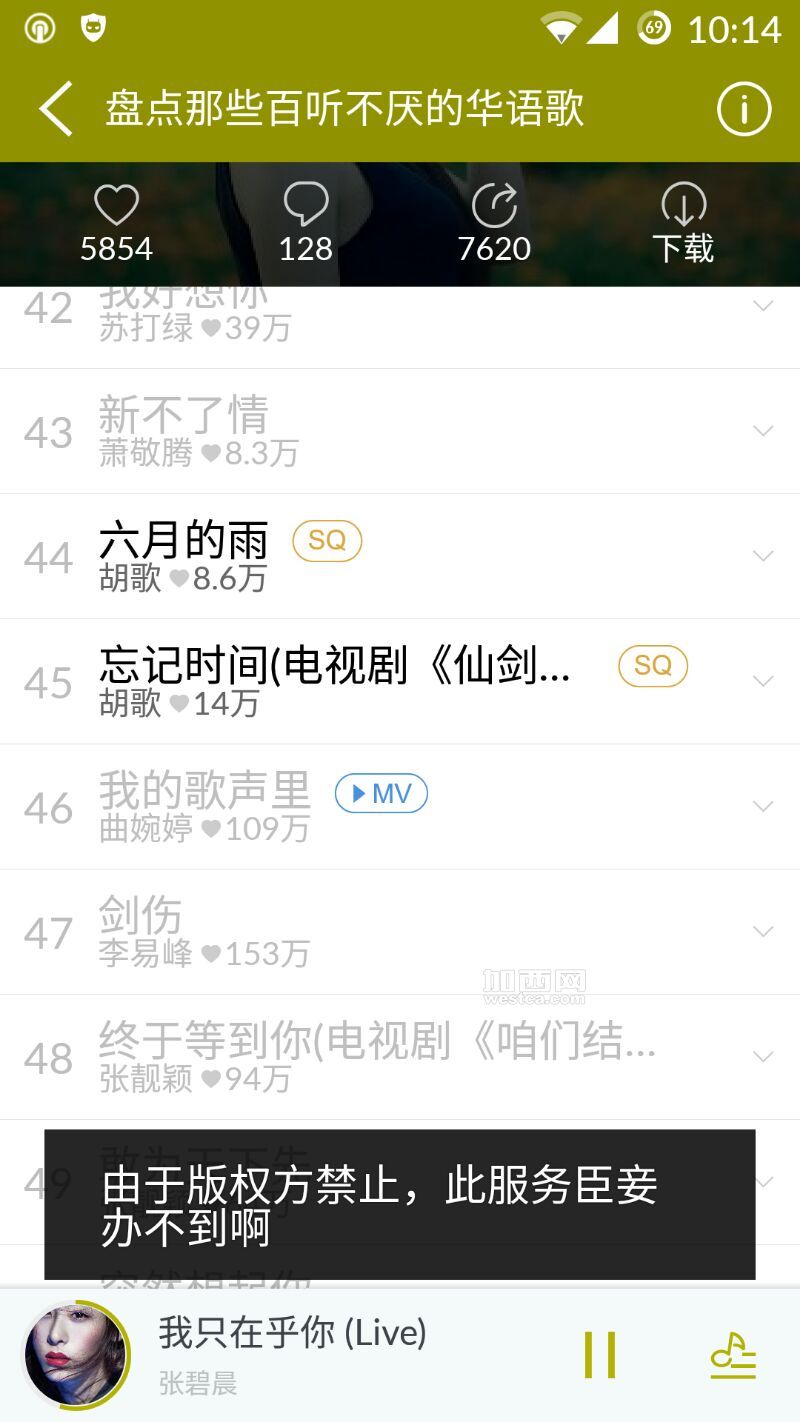Download the playlist with 下载
Image resolution: width=800 pixels, height=1422 pixels.
683,224
